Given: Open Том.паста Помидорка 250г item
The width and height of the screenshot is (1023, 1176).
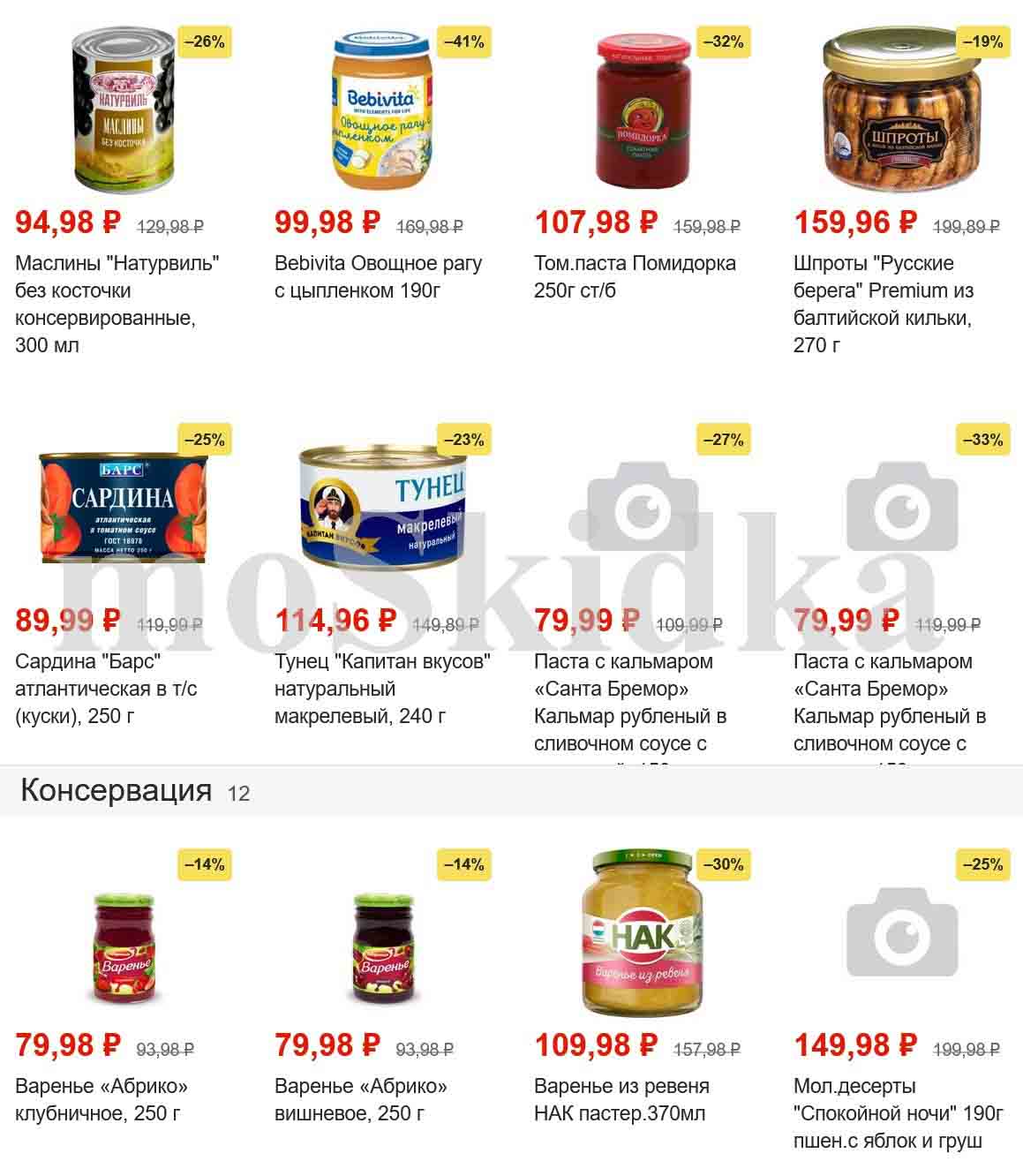Looking at the screenshot, I should 634,276.
